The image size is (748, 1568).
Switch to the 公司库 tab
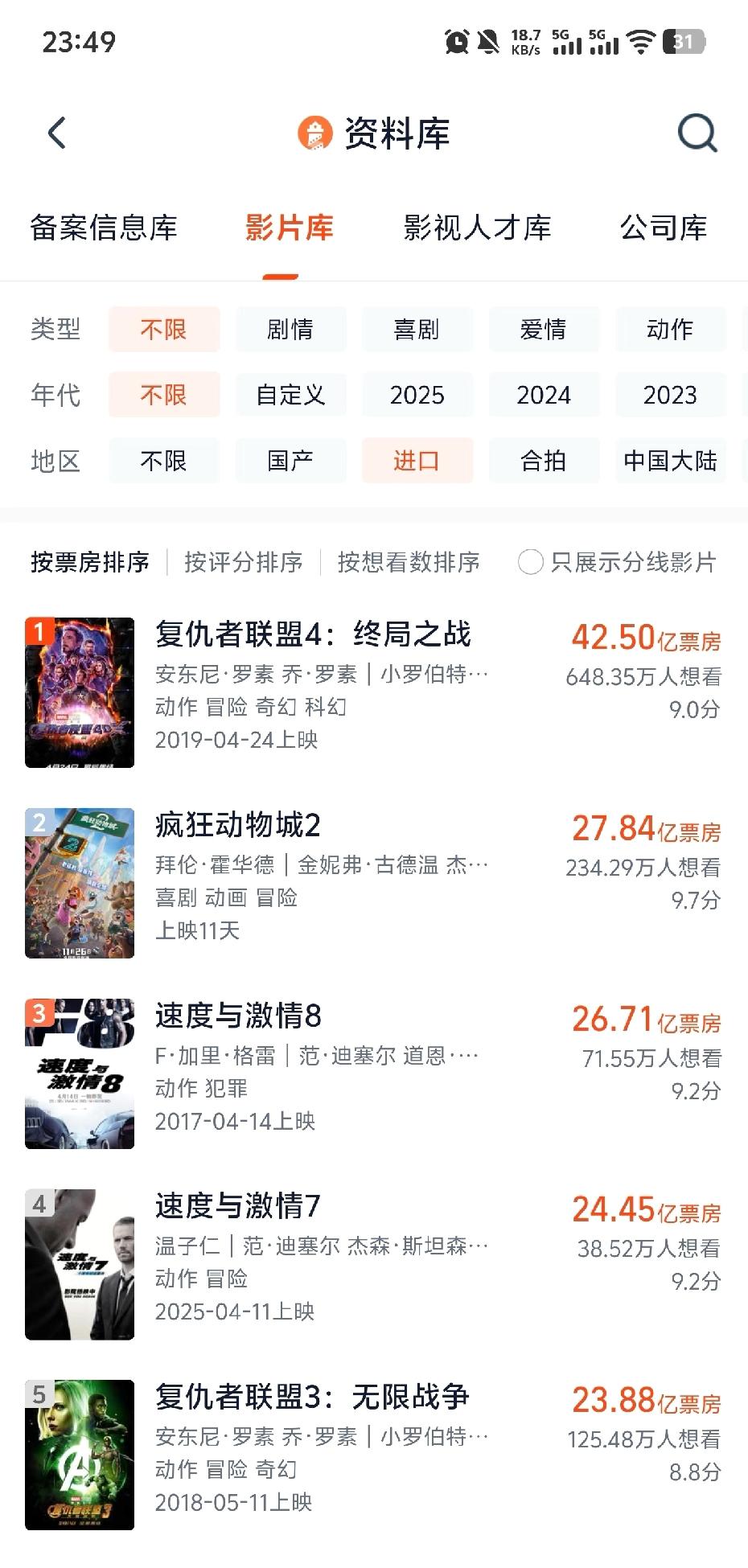coord(664,228)
